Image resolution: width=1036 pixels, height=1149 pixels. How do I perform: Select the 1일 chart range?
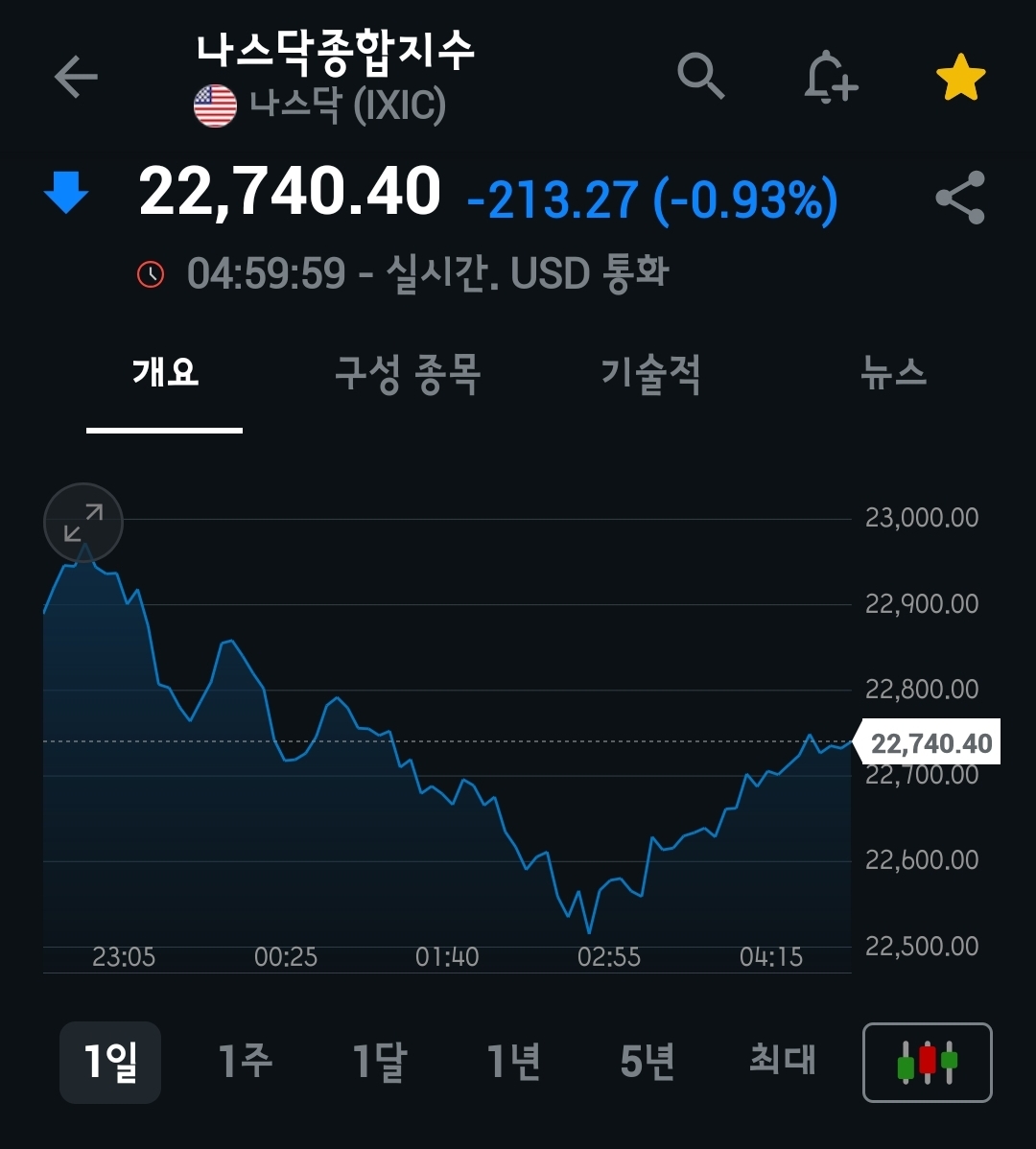tap(110, 1062)
